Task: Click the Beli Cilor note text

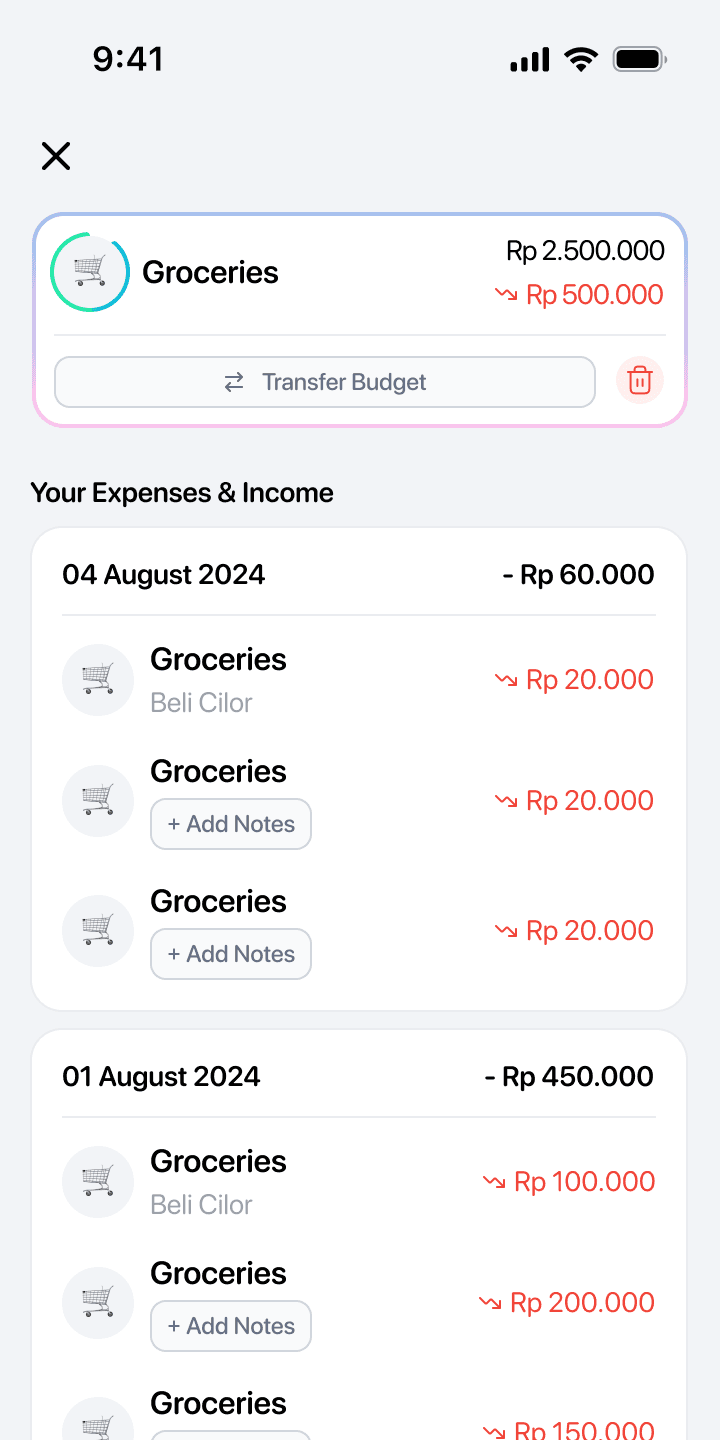Action: pyautogui.click(x=201, y=702)
